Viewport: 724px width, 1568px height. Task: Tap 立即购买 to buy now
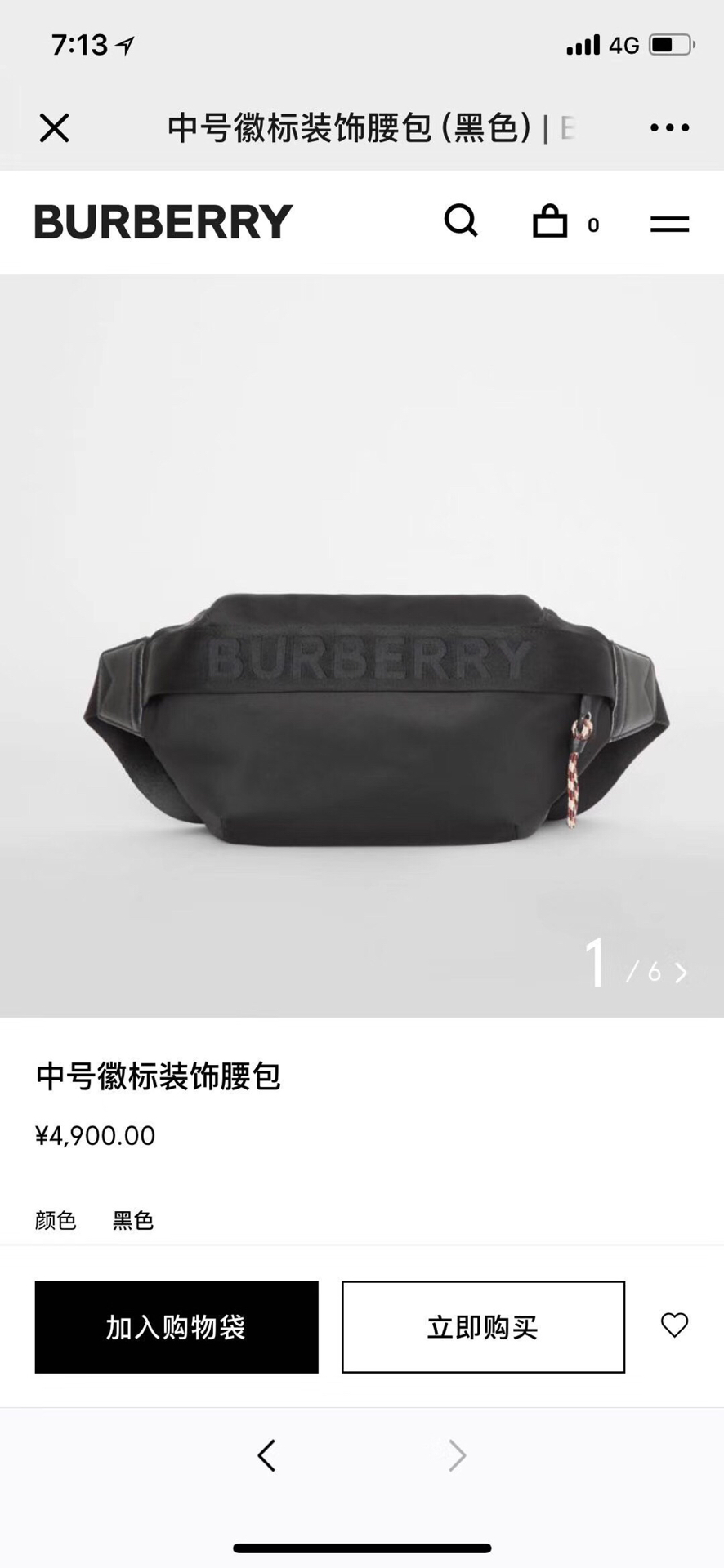pos(483,1327)
